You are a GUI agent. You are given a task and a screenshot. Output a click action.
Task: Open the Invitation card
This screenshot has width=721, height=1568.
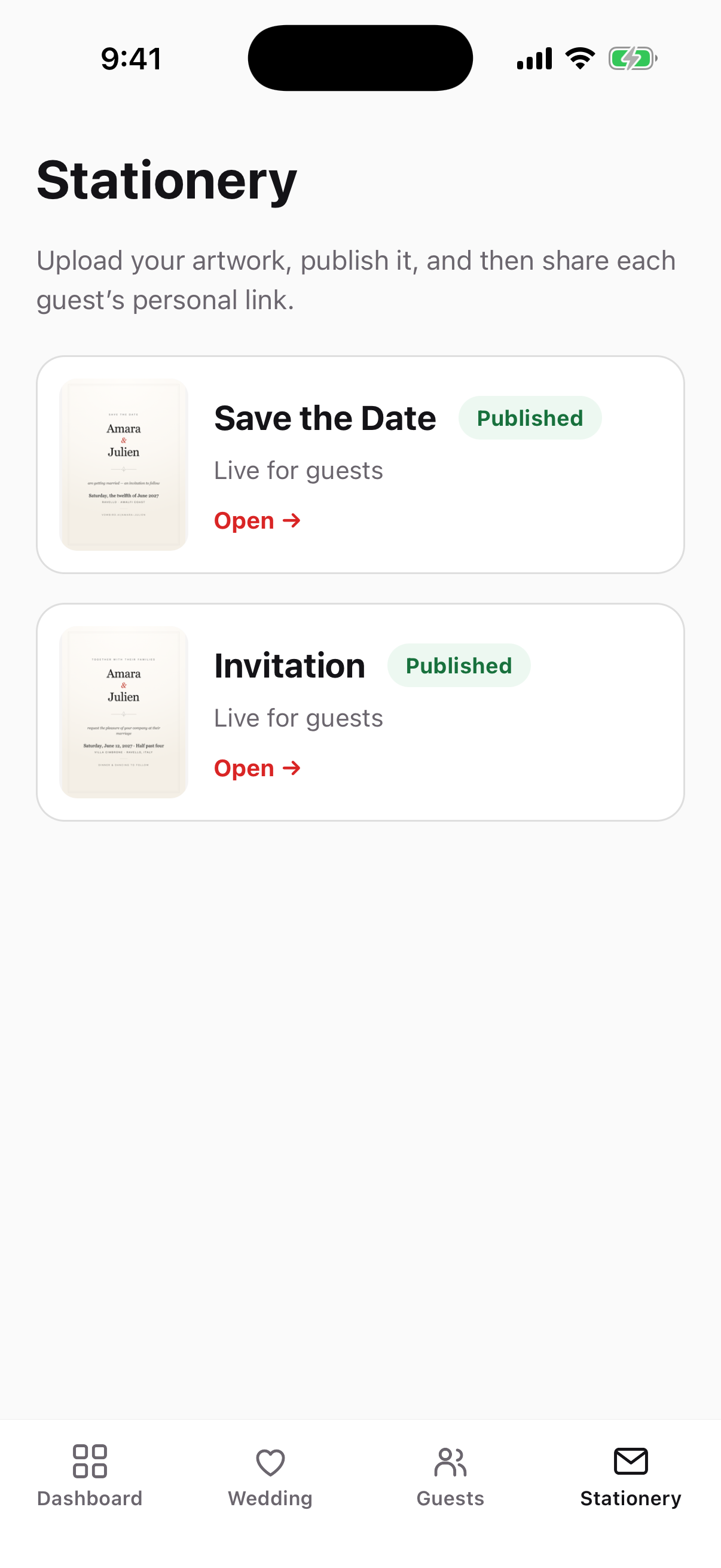(360, 712)
